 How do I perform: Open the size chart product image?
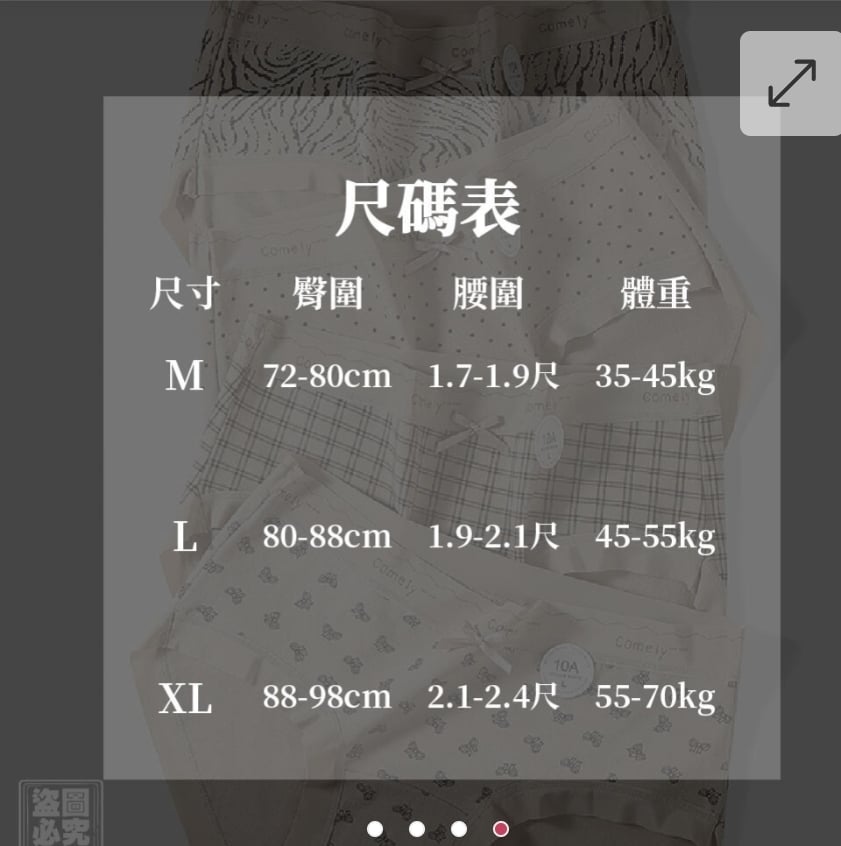[x=420, y=423]
